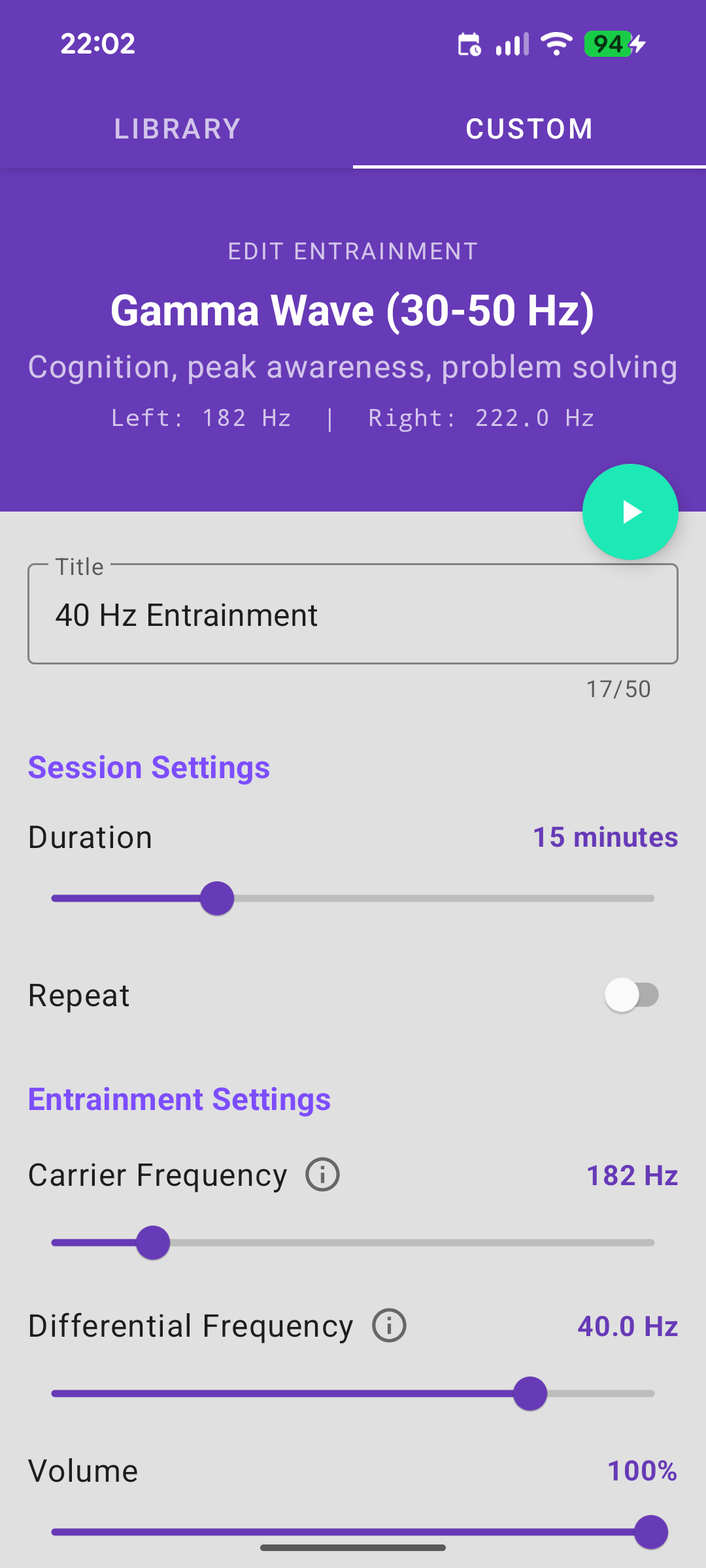
Task: Click the Carrier Frequency slider handle
Action: [x=152, y=1242]
